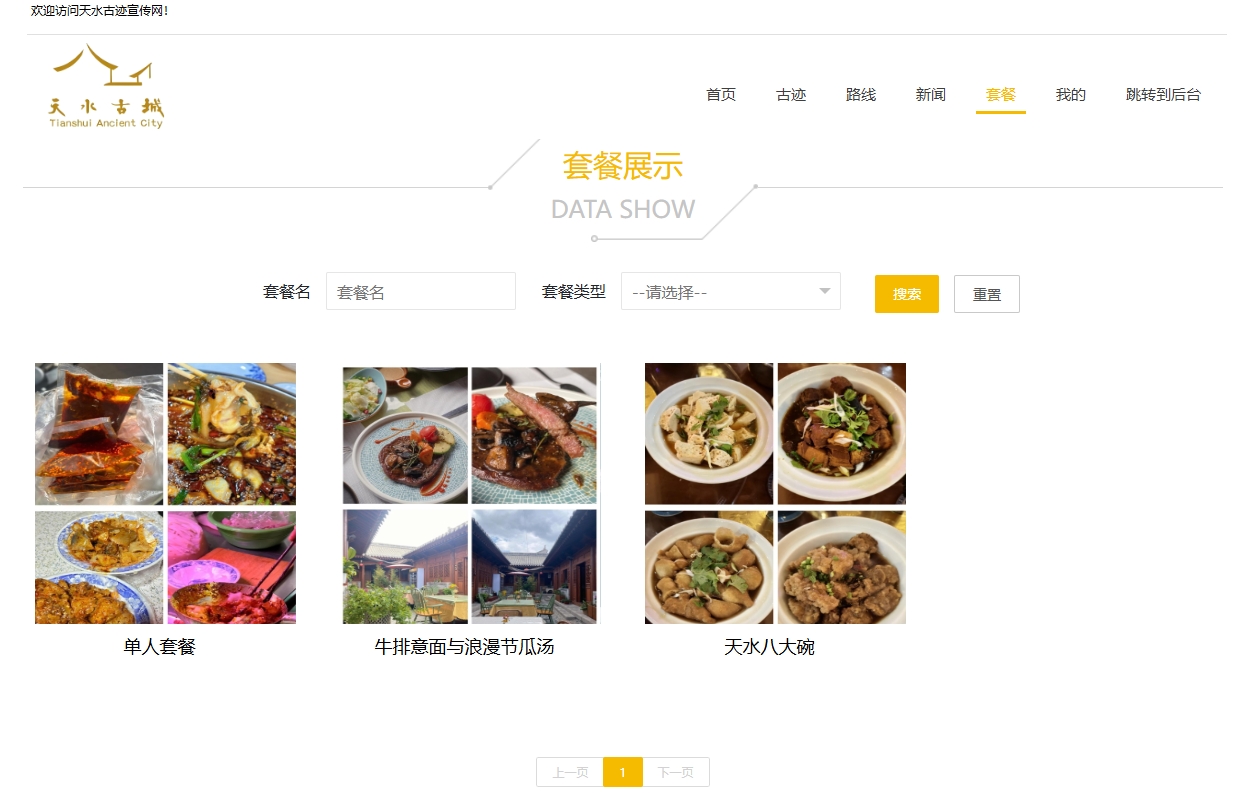Viewport: 1254px width, 793px height.
Task: Select the 套餐 nav tab
Action: pyautogui.click(x=1000, y=95)
